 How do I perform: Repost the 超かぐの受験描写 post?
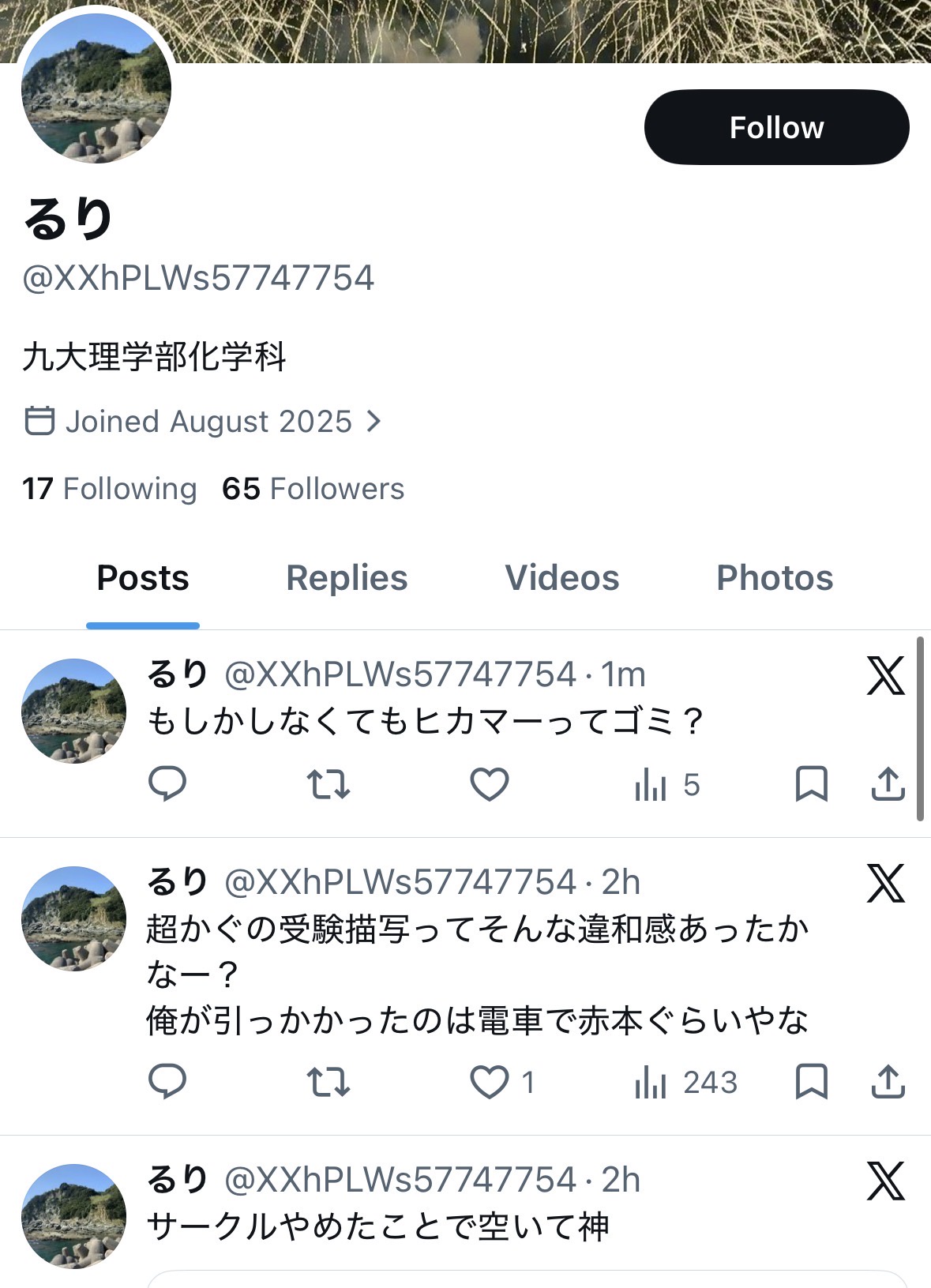pyautogui.click(x=328, y=1082)
